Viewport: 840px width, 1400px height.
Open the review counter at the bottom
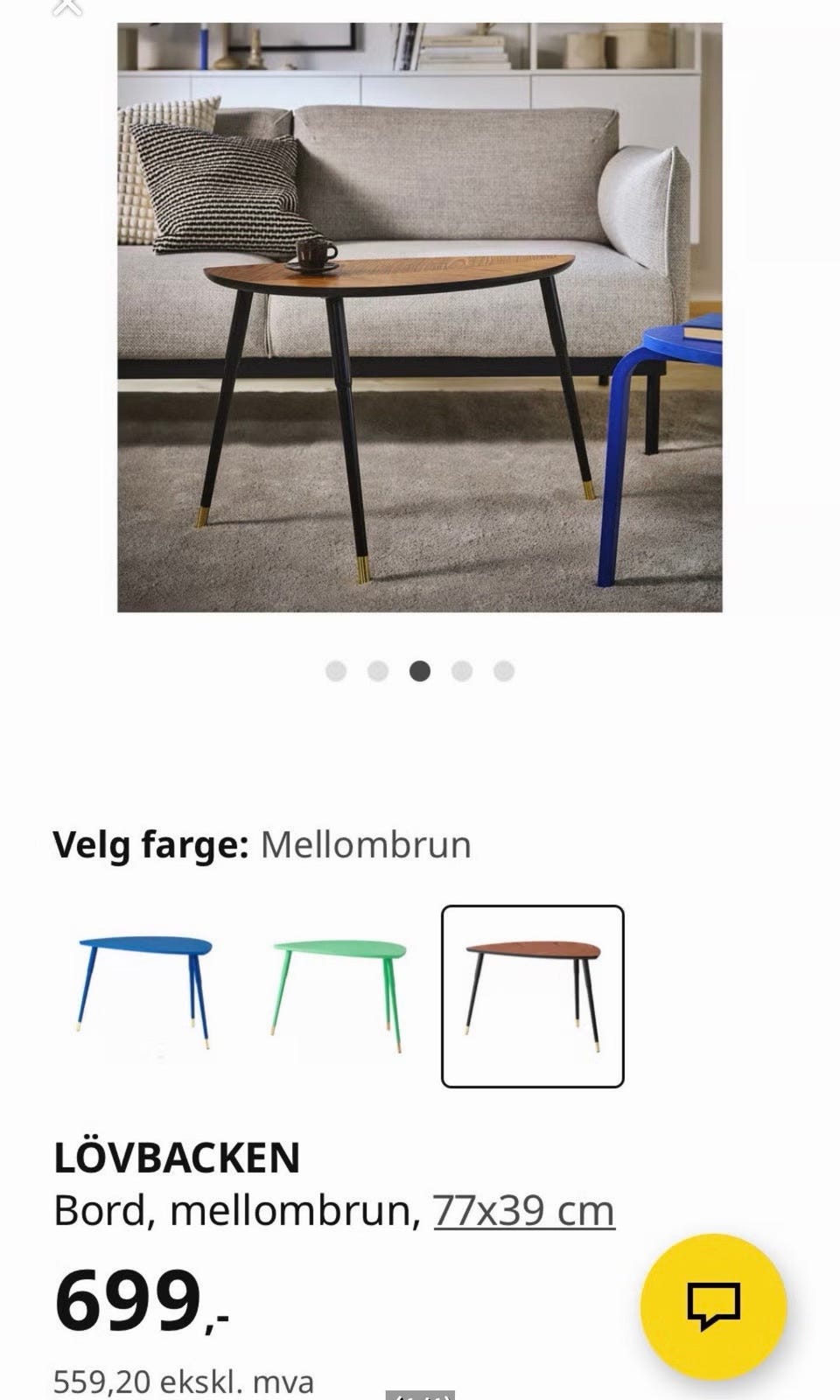(420, 1396)
